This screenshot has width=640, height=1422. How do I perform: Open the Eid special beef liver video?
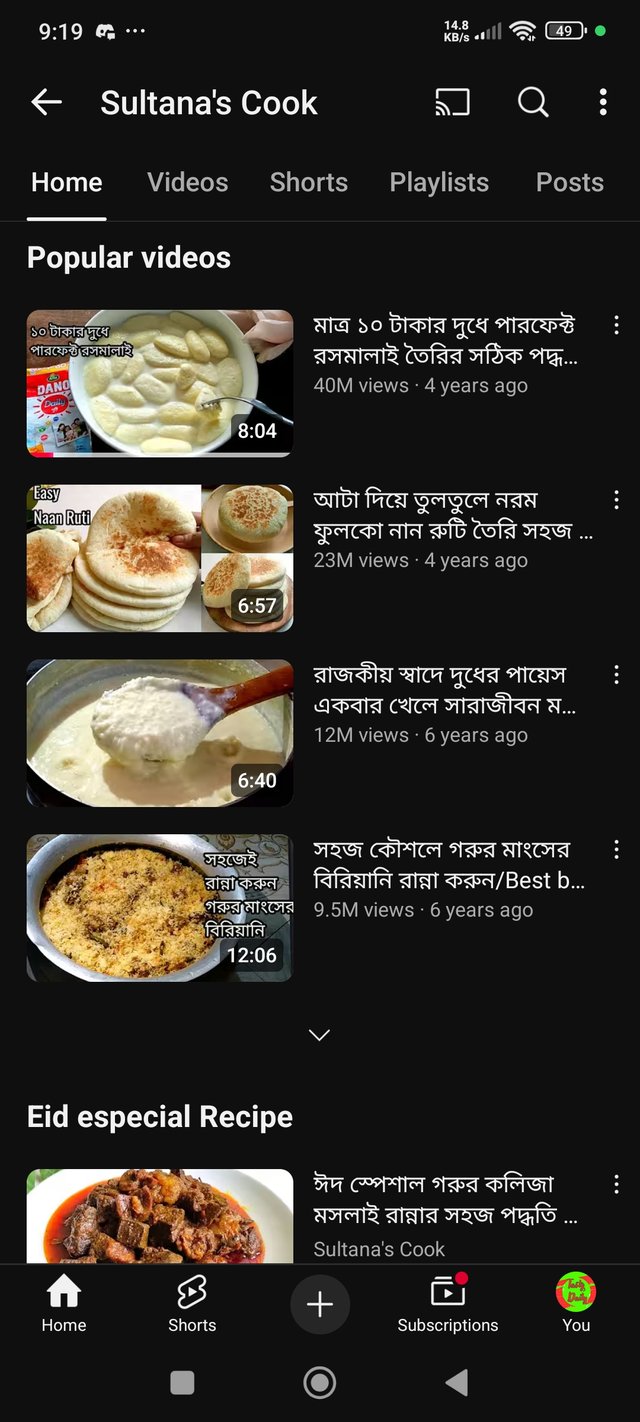[160, 1216]
